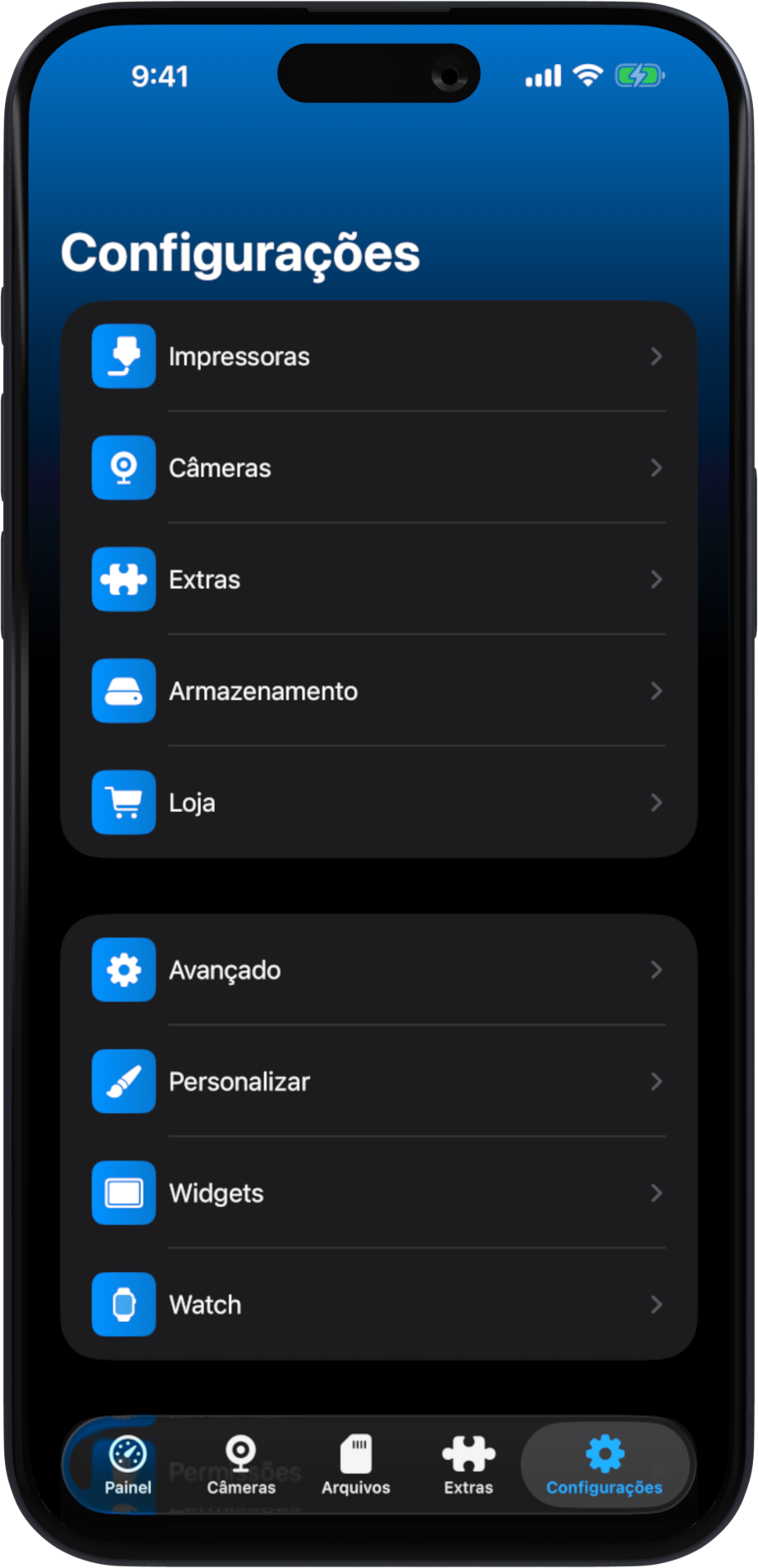The width and height of the screenshot is (758, 1568).
Task: Expand the Impressoras row chevron
Action: 656,357
